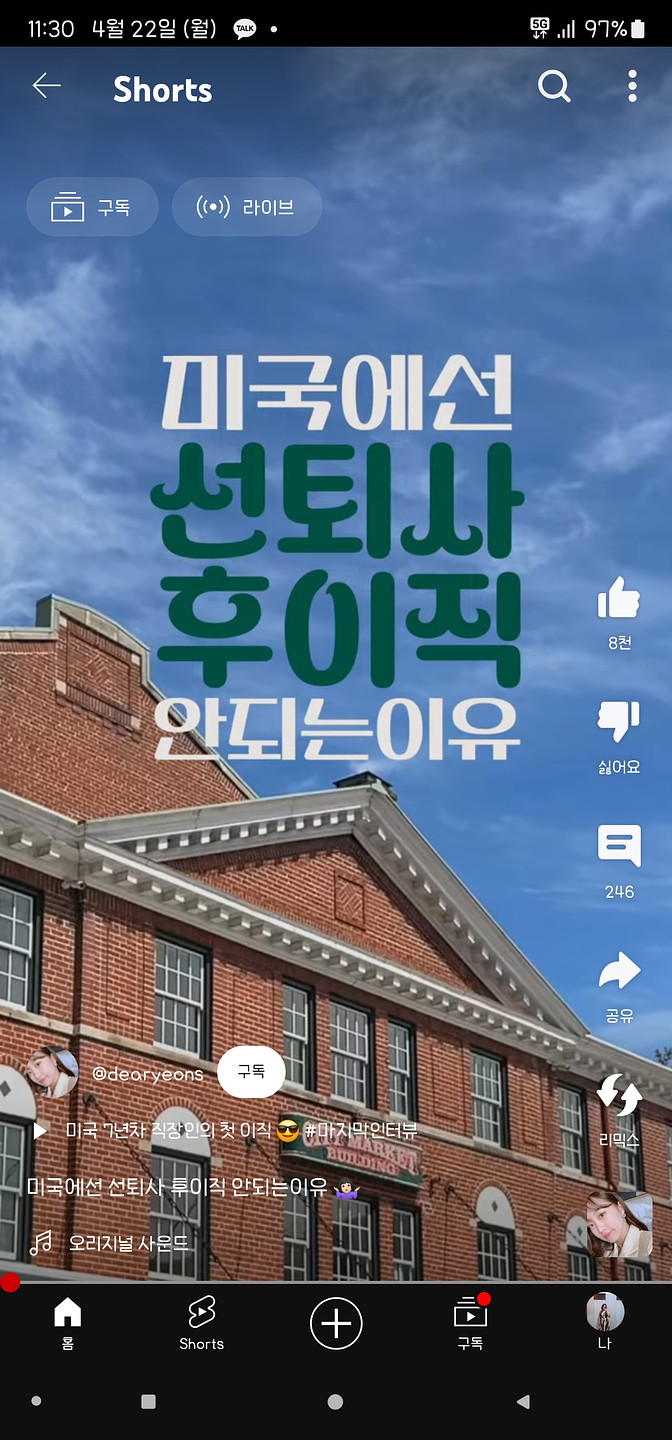
Task: Select the 라이브 chip
Action: pos(247,208)
